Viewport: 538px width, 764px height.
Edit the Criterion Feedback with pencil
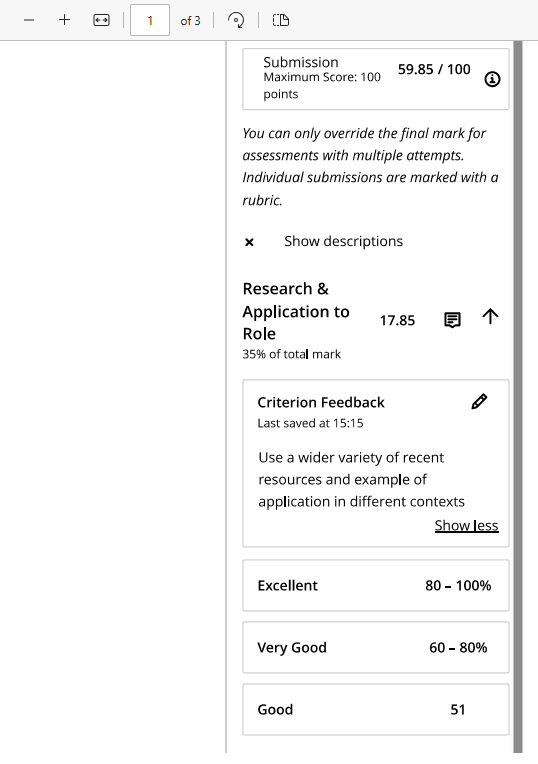(479, 401)
